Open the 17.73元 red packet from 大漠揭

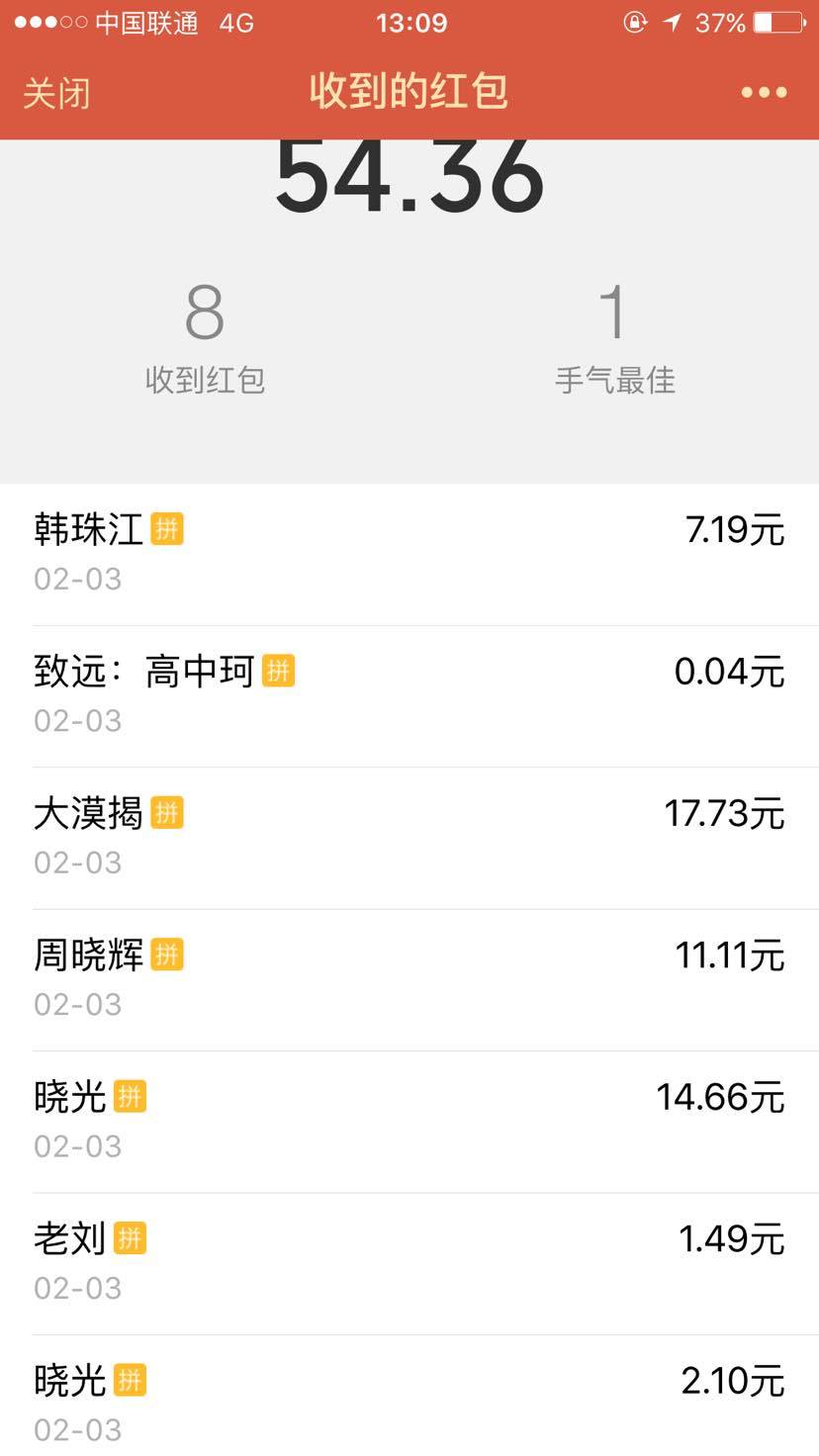tap(409, 837)
